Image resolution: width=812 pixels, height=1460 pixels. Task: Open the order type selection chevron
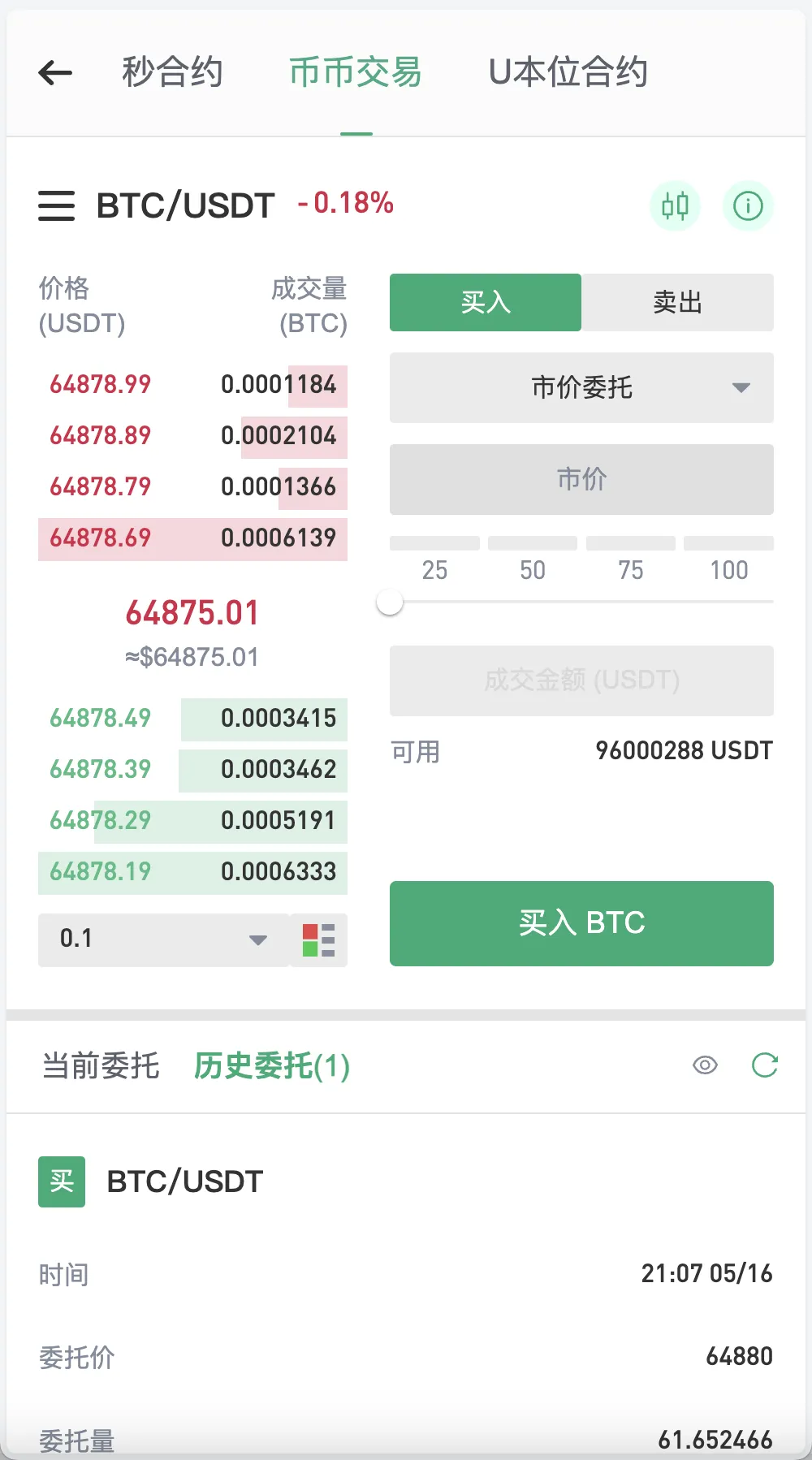point(741,388)
